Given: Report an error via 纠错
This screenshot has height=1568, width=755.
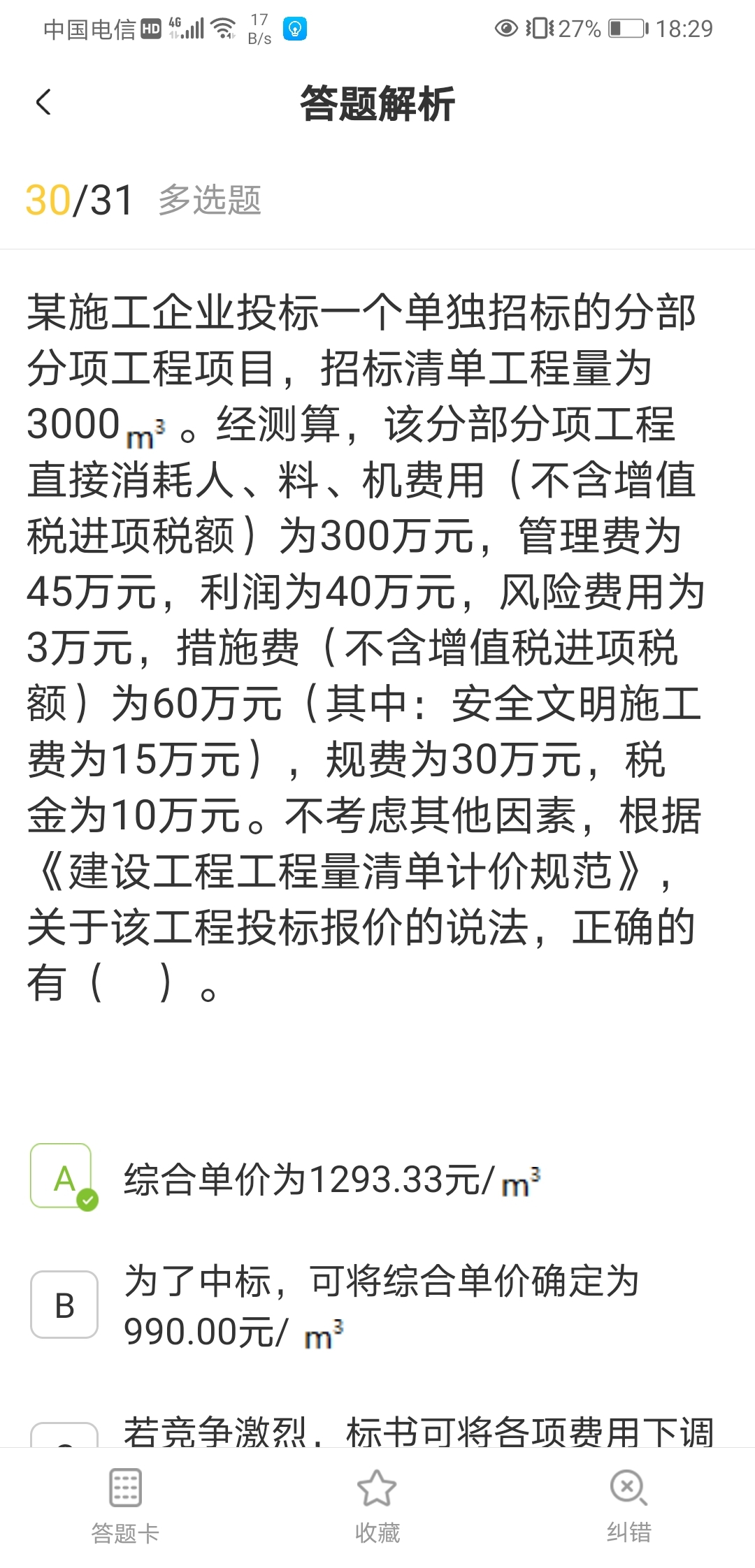Looking at the screenshot, I should 628,1506.
